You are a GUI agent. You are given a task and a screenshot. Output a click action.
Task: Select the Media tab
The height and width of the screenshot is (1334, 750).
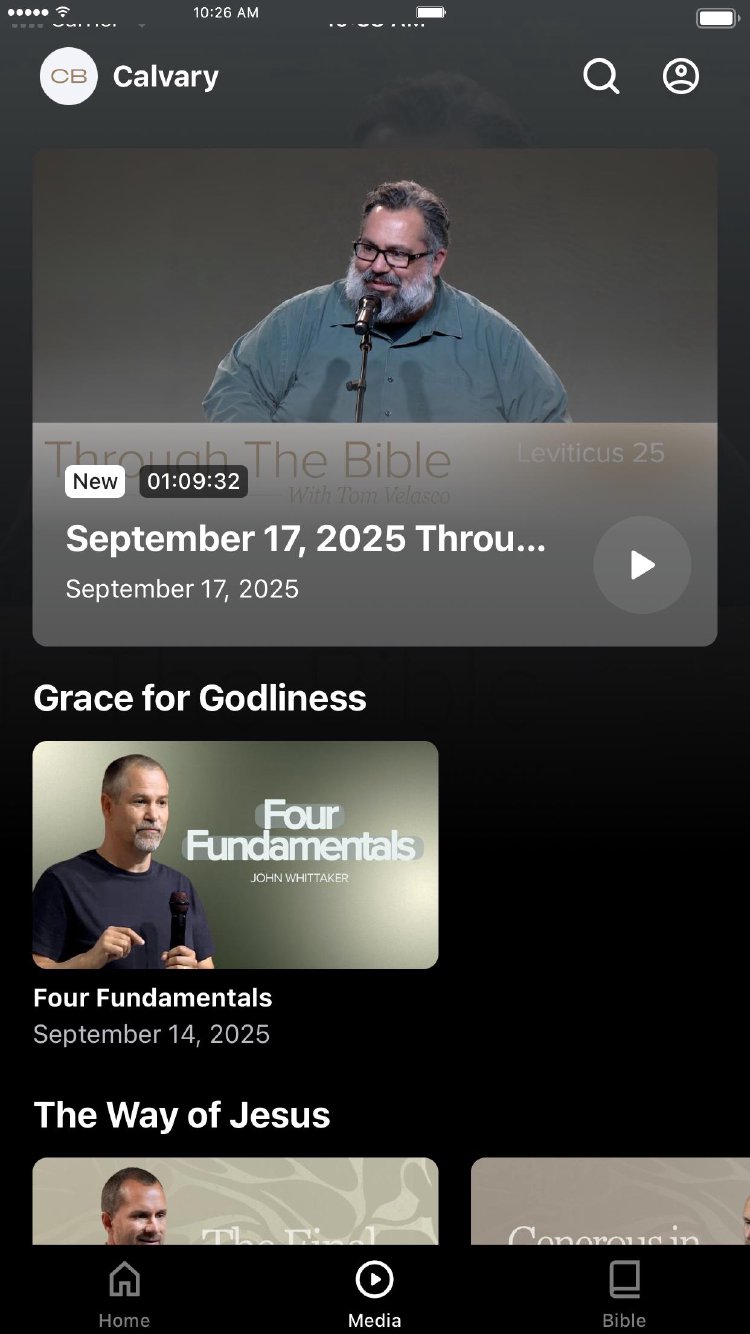[375, 1293]
